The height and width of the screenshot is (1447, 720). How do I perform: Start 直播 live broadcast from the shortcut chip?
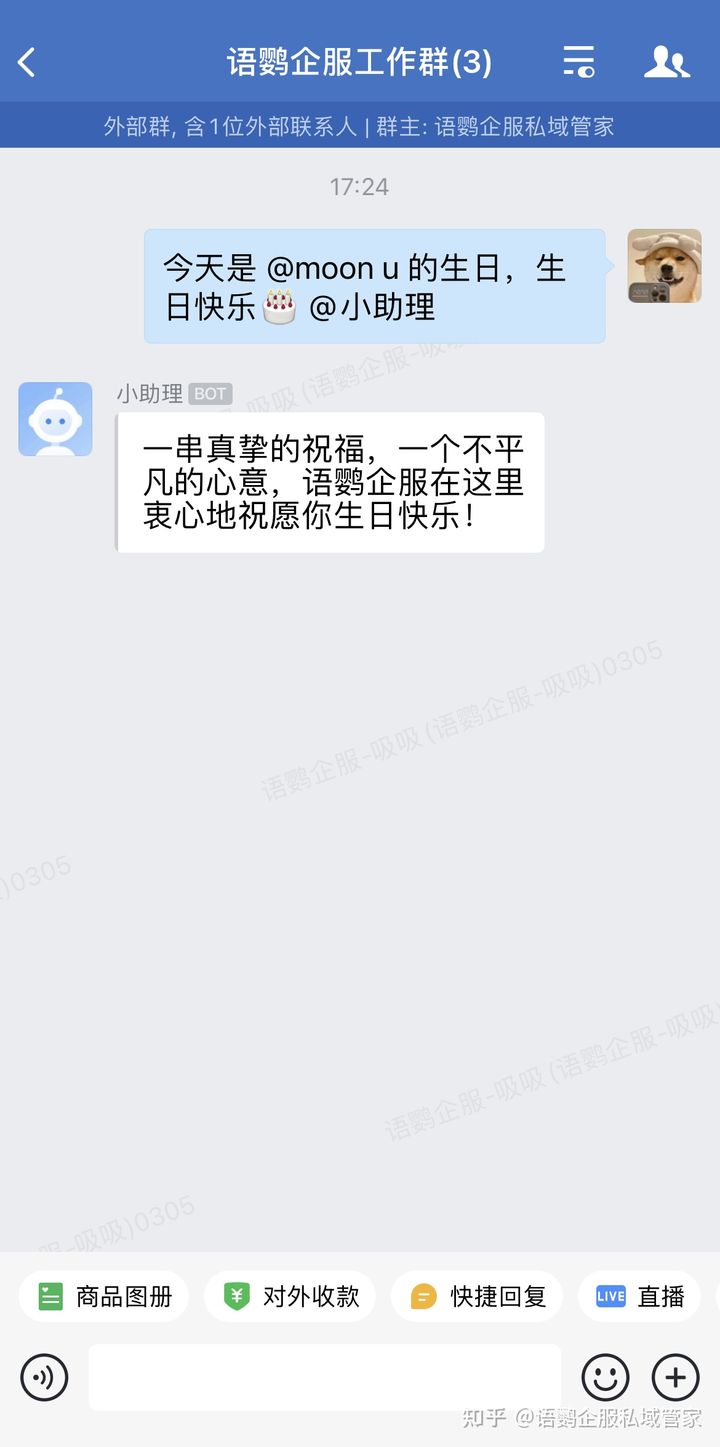(640, 1297)
